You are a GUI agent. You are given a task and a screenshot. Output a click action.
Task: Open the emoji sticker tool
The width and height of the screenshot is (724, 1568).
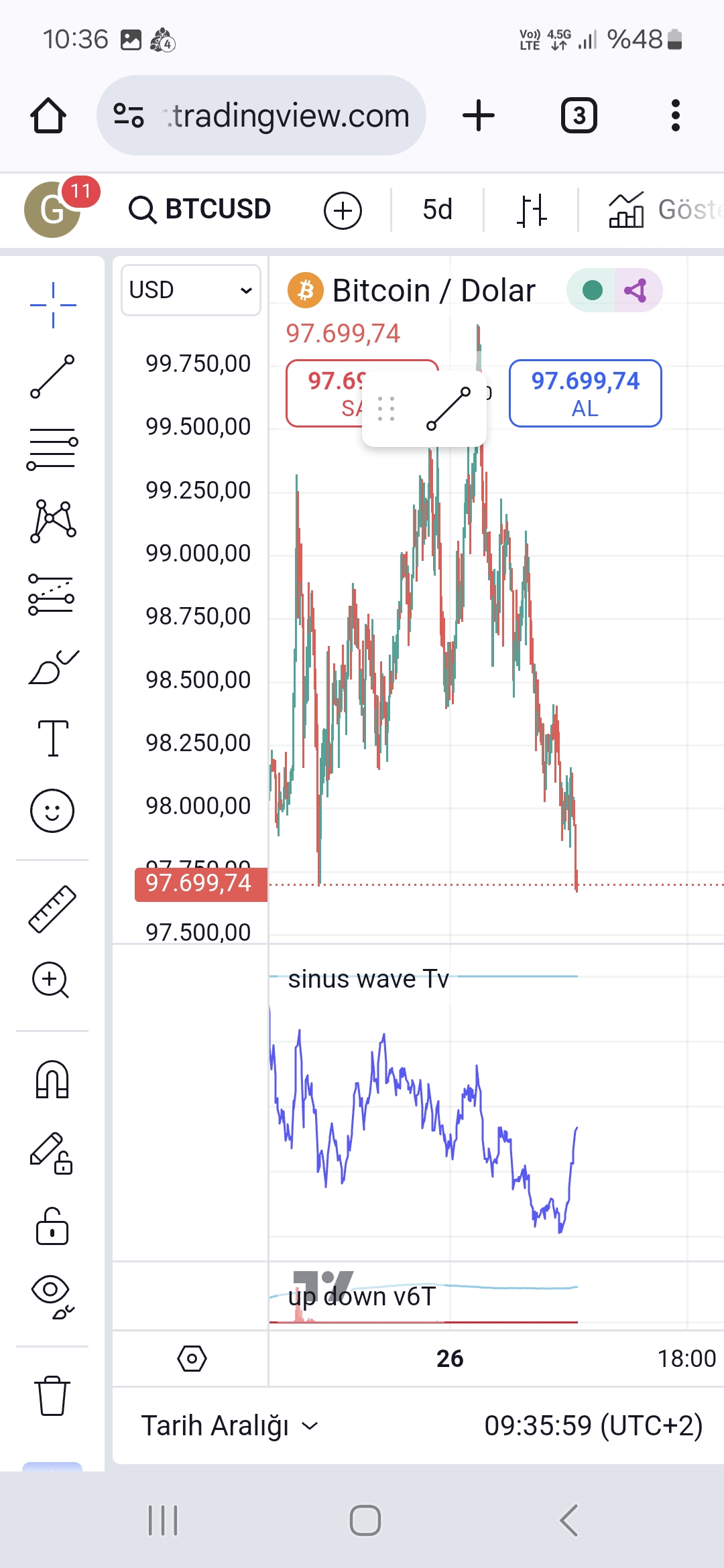point(52,811)
